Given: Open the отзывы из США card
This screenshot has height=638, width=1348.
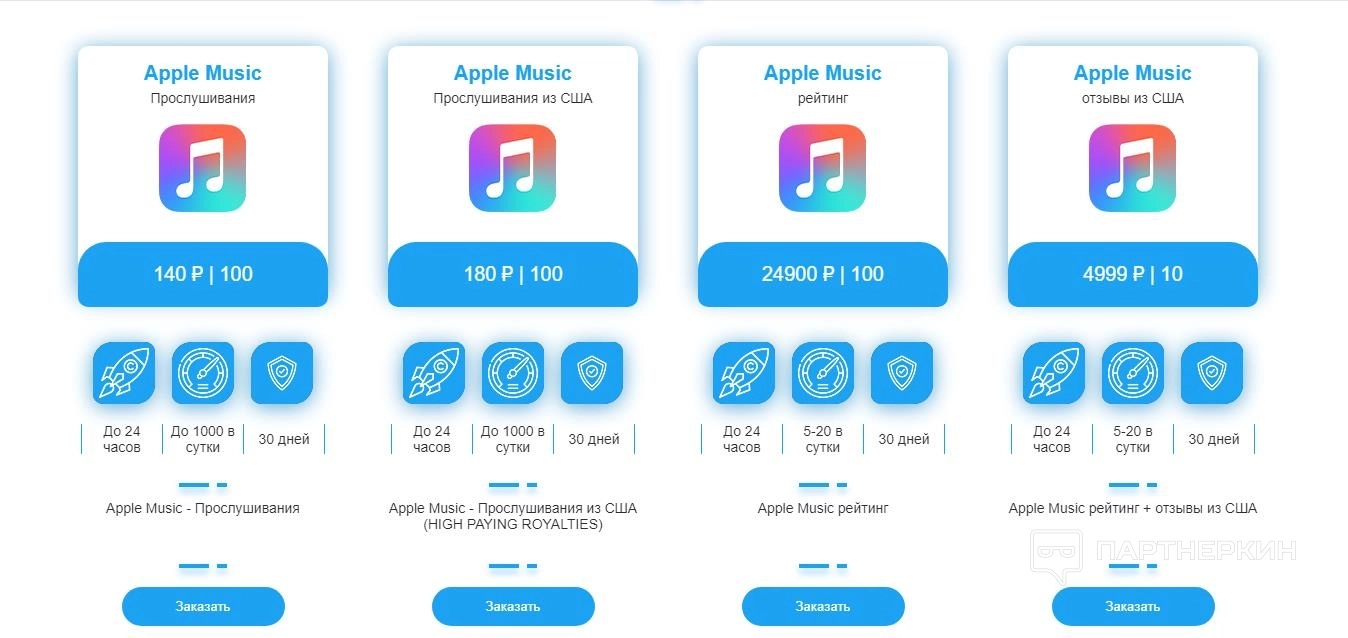Looking at the screenshot, I should (1133, 168).
